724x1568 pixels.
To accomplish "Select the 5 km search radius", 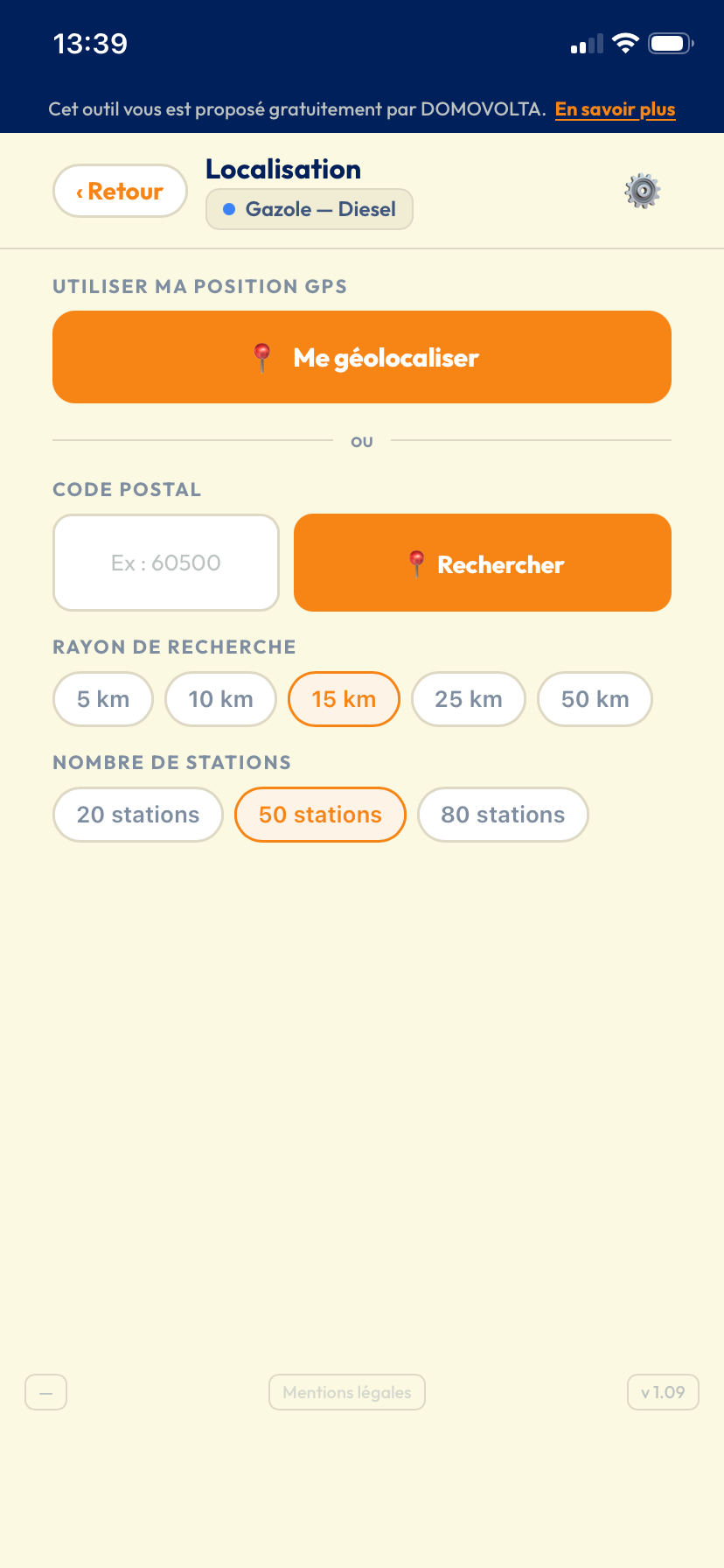I will pyautogui.click(x=102, y=698).
